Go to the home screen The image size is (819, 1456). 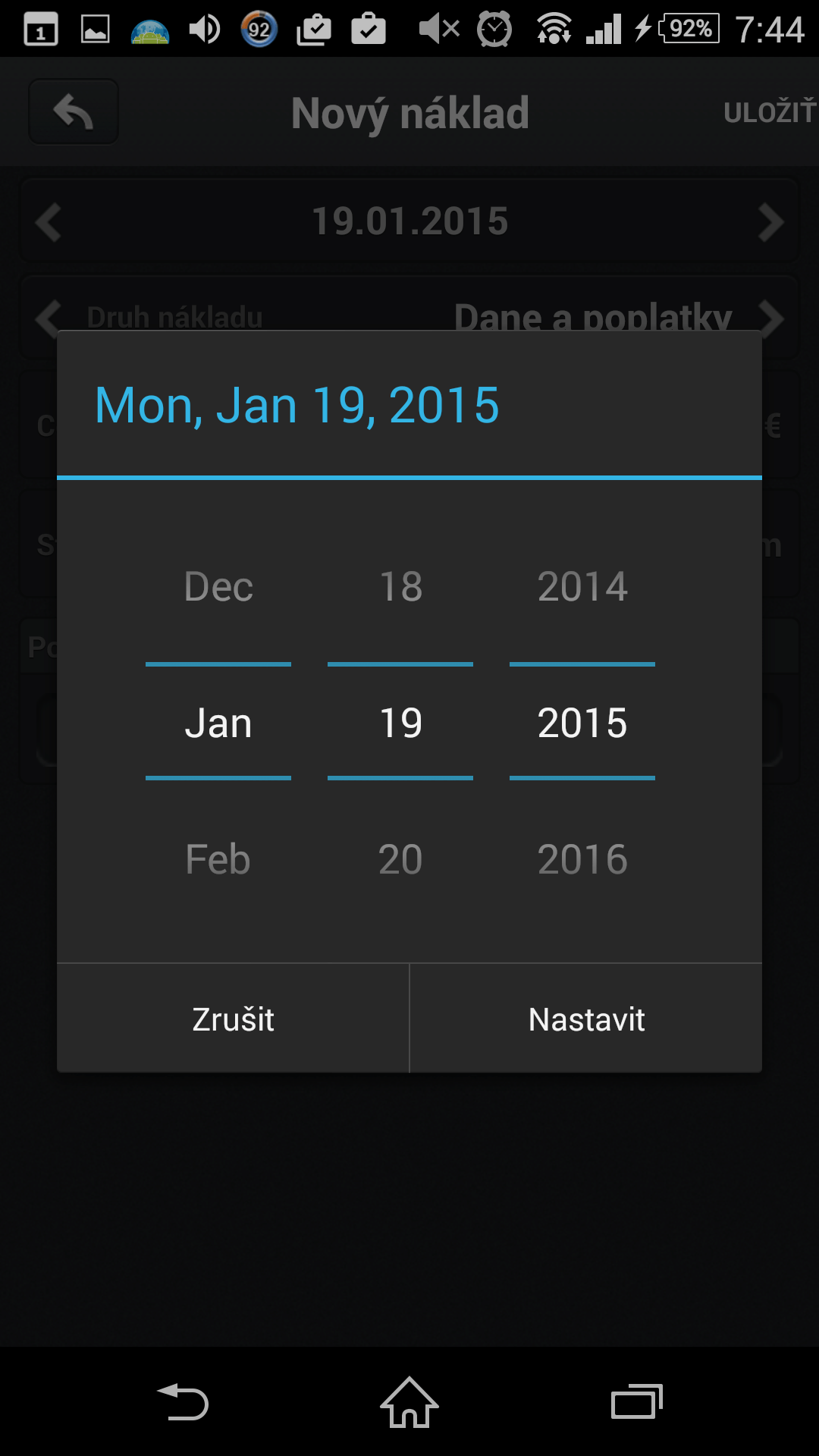click(x=409, y=1401)
